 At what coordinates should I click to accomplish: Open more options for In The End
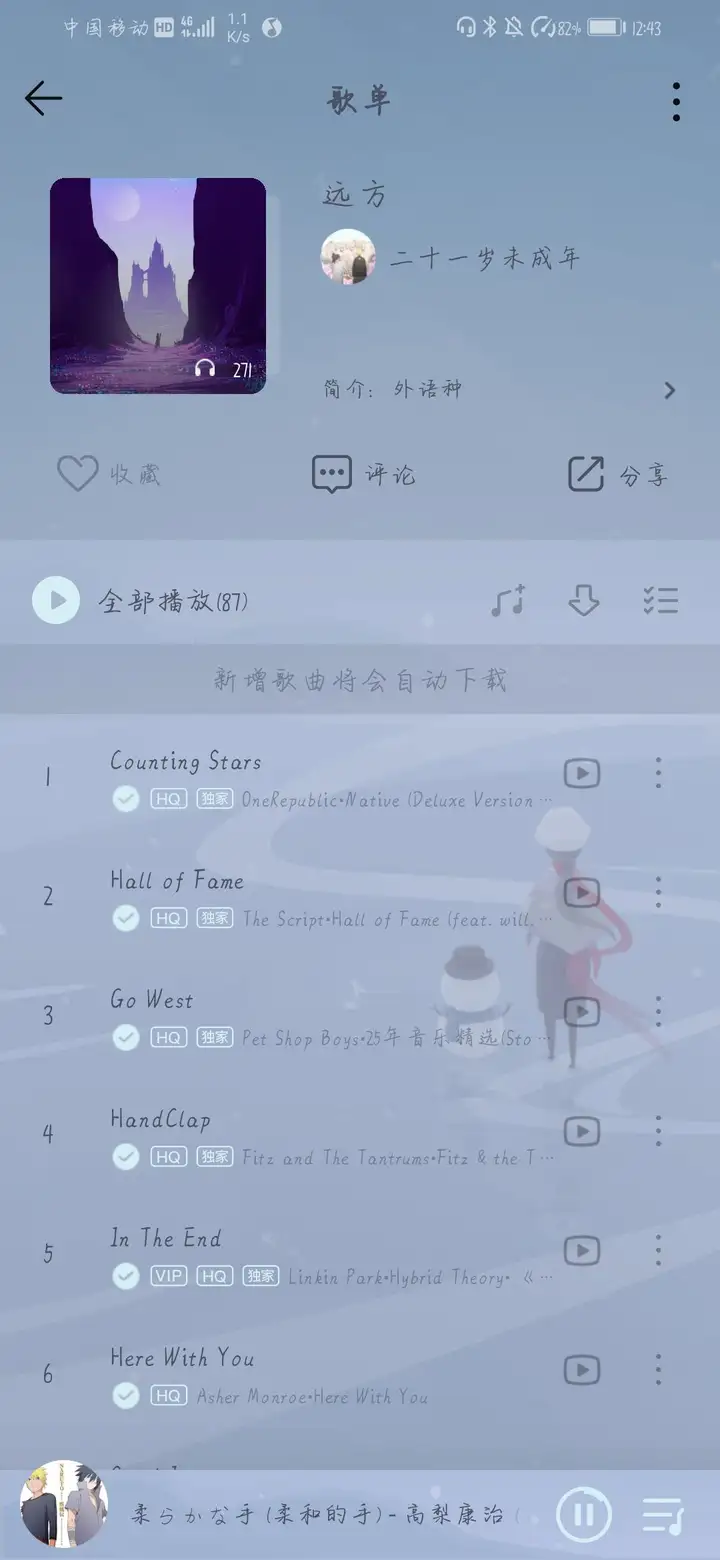pos(658,1250)
